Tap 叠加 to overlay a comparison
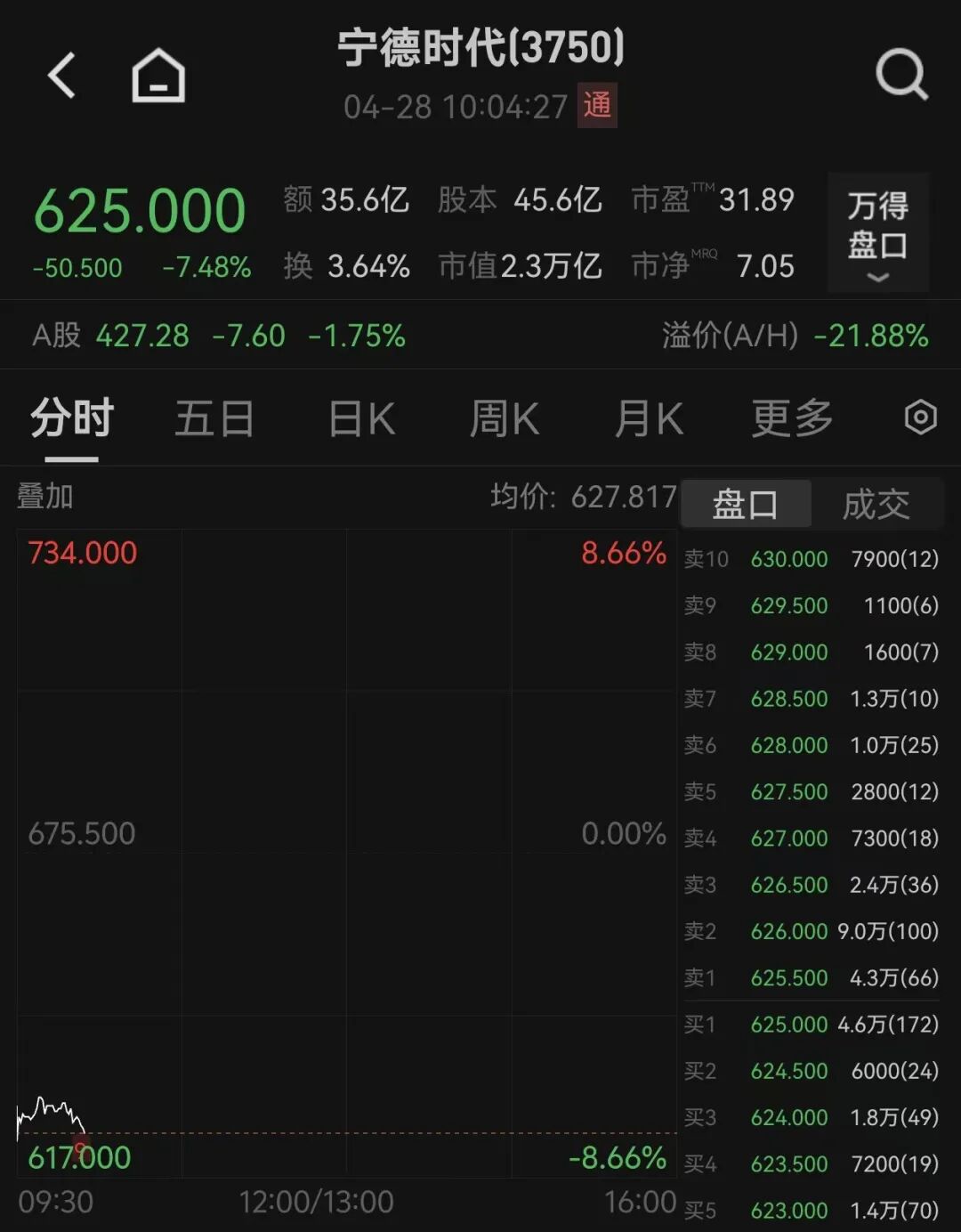 coord(45,497)
